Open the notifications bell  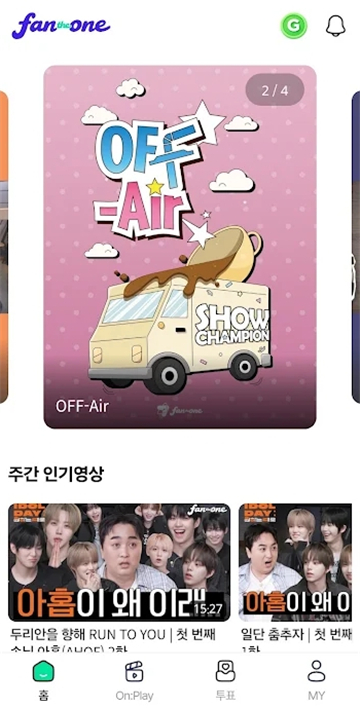[x=336, y=26]
